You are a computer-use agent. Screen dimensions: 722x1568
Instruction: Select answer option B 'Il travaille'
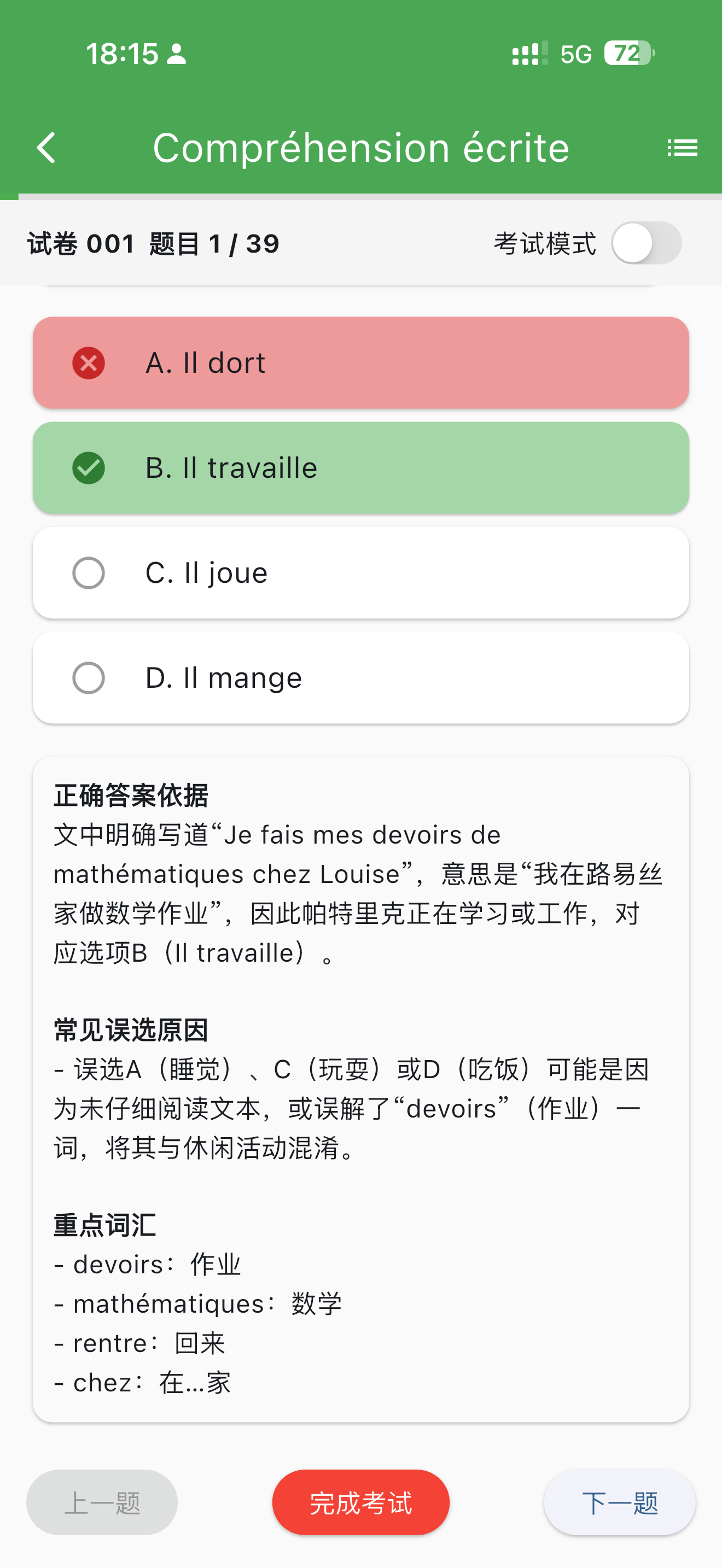tap(360, 467)
